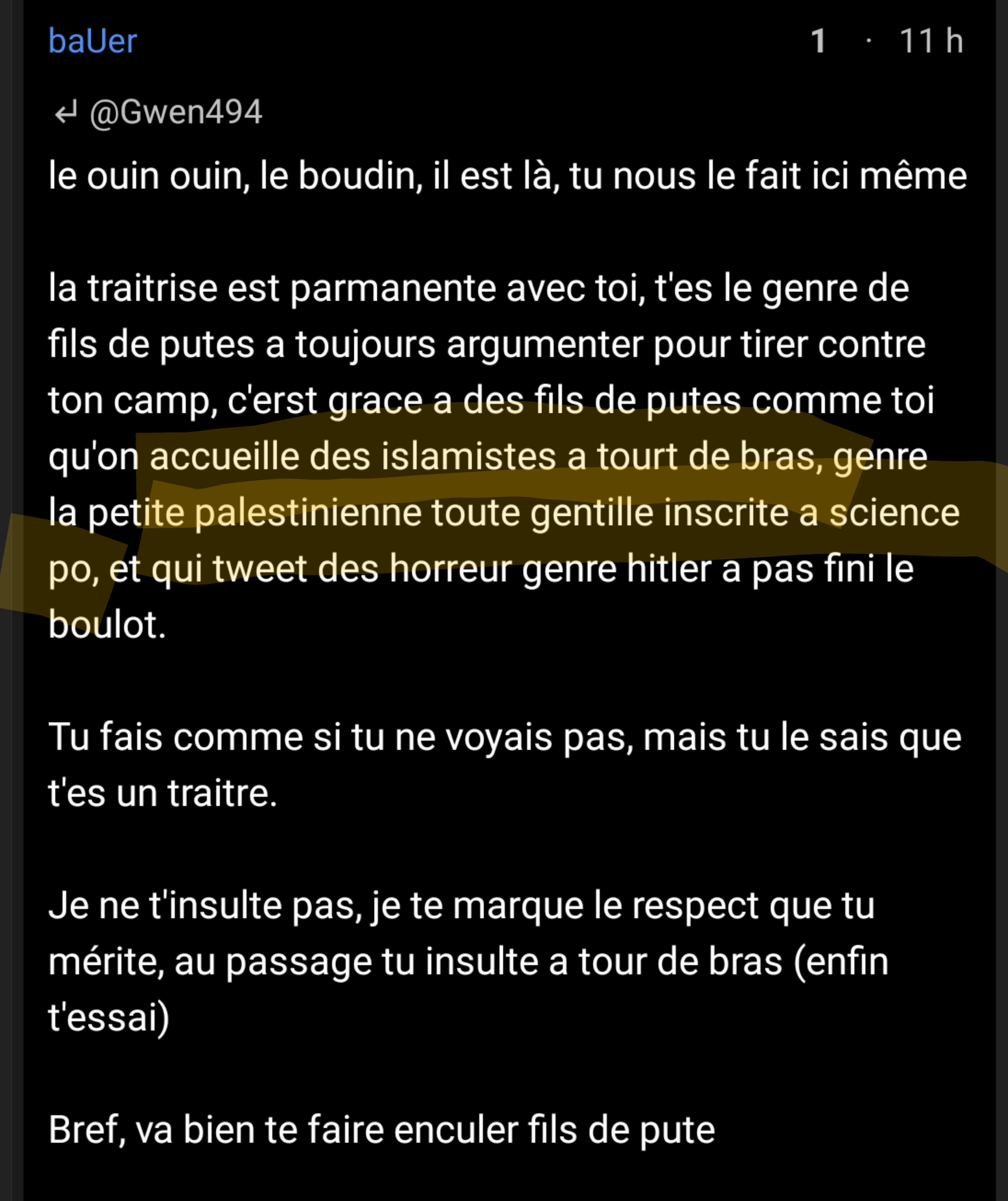The image size is (1008, 1201).
Task: Jump to the replied @Gwen494 comment
Action: (175, 112)
